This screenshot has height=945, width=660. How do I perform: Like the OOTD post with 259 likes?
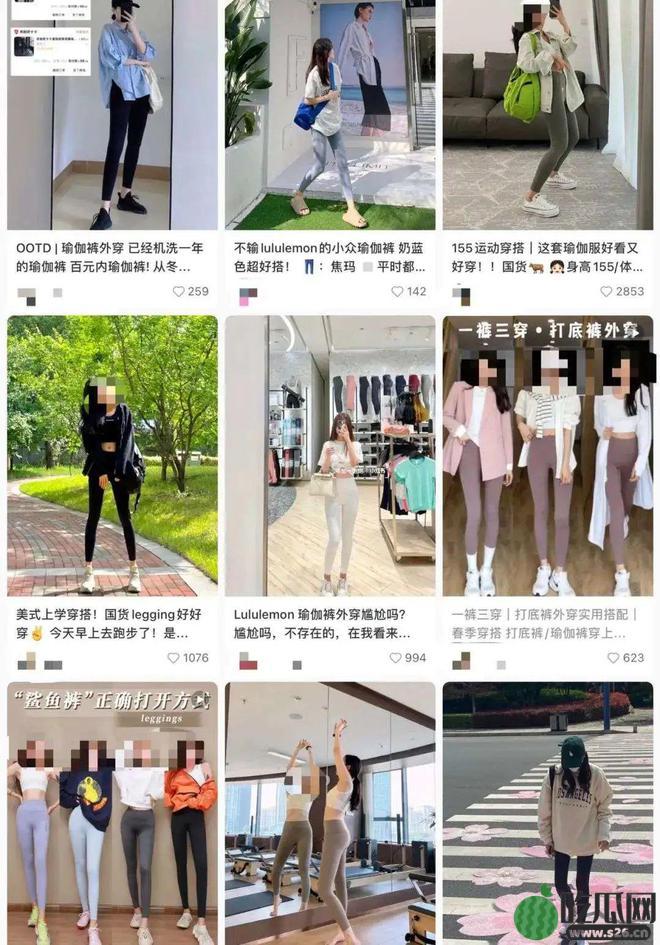180,292
